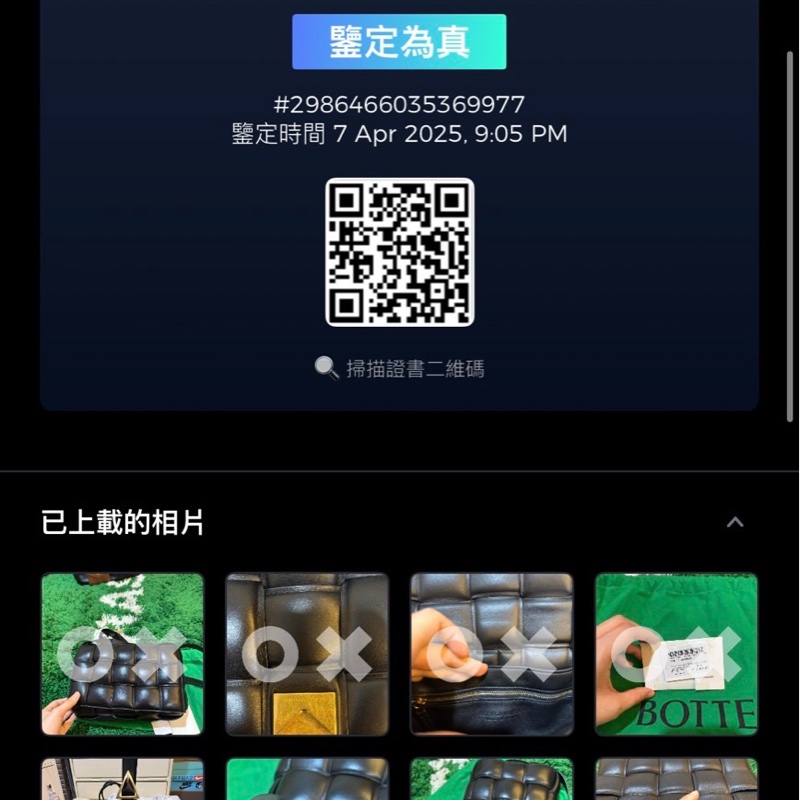Image resolution: width=800 pixels, height=800 pixels.
Task: Tap 掃描證書二維碼 to scan the certificate
Action: coord(400,369)
